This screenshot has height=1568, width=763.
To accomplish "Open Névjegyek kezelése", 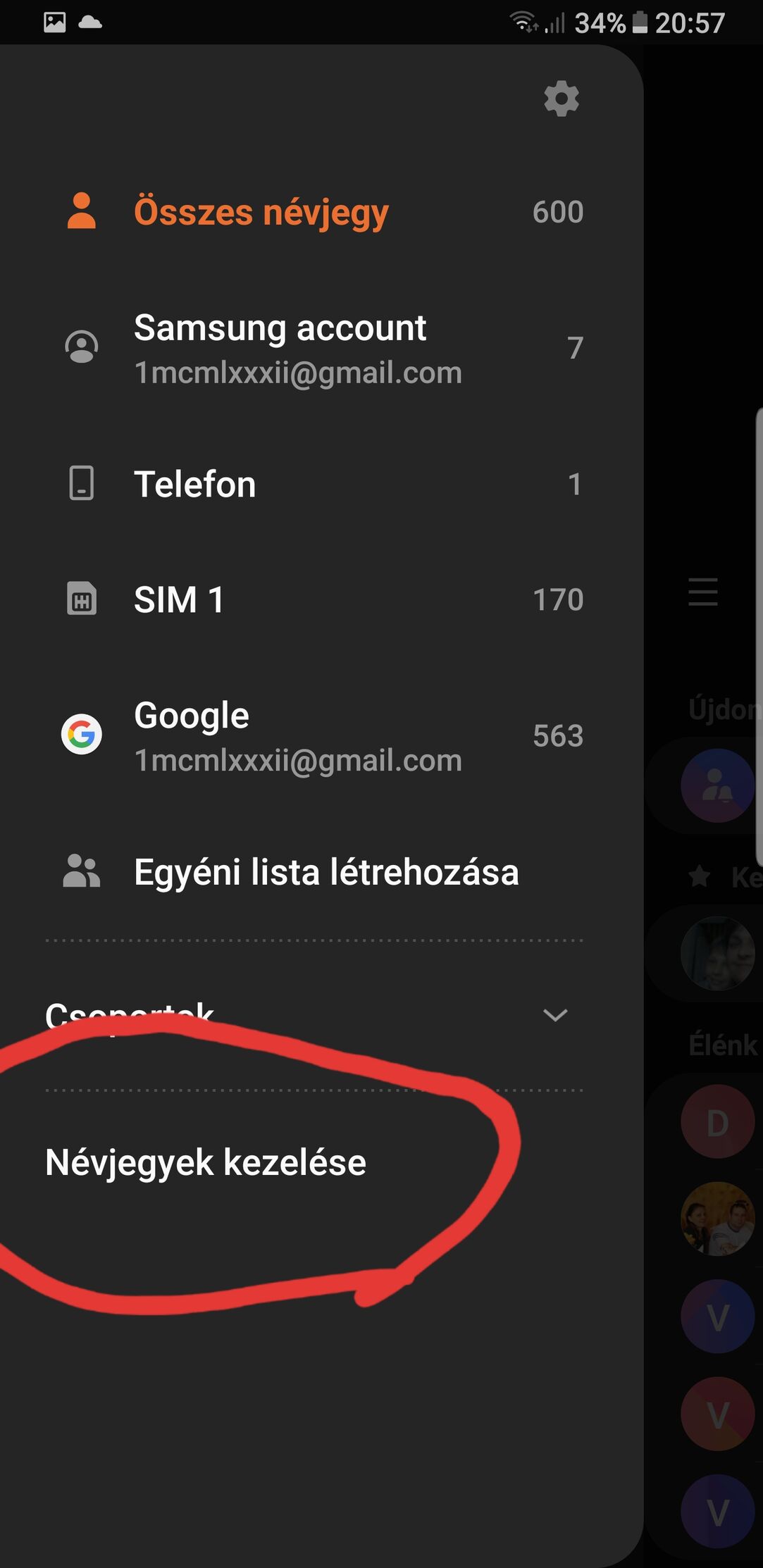I will coord(206,1163).
